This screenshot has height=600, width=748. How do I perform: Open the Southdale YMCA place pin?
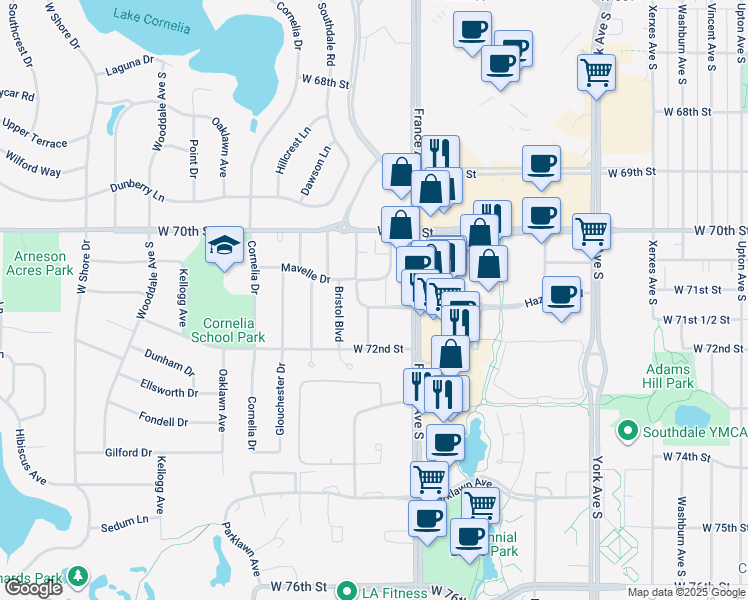[628, 432]
